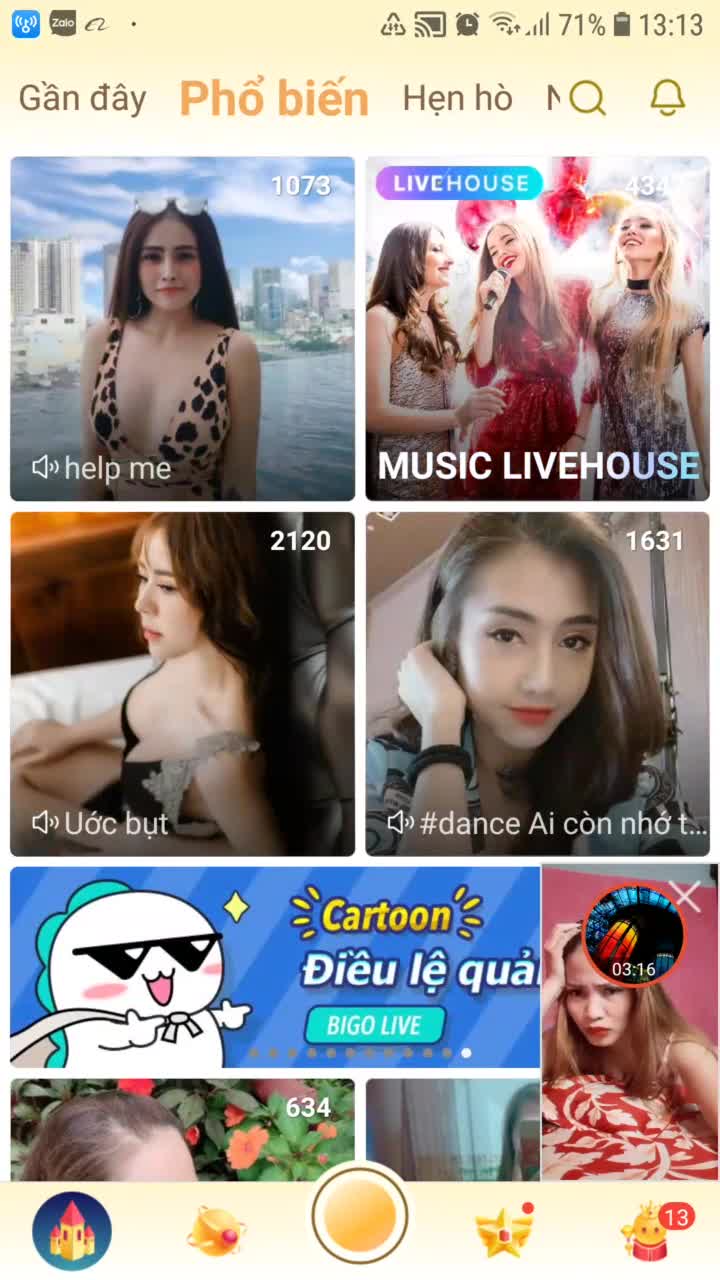720x1280 pixels.
Task: Open the MUSIC LIVEHOUSE tile
Action: click(x=538, y=328)
